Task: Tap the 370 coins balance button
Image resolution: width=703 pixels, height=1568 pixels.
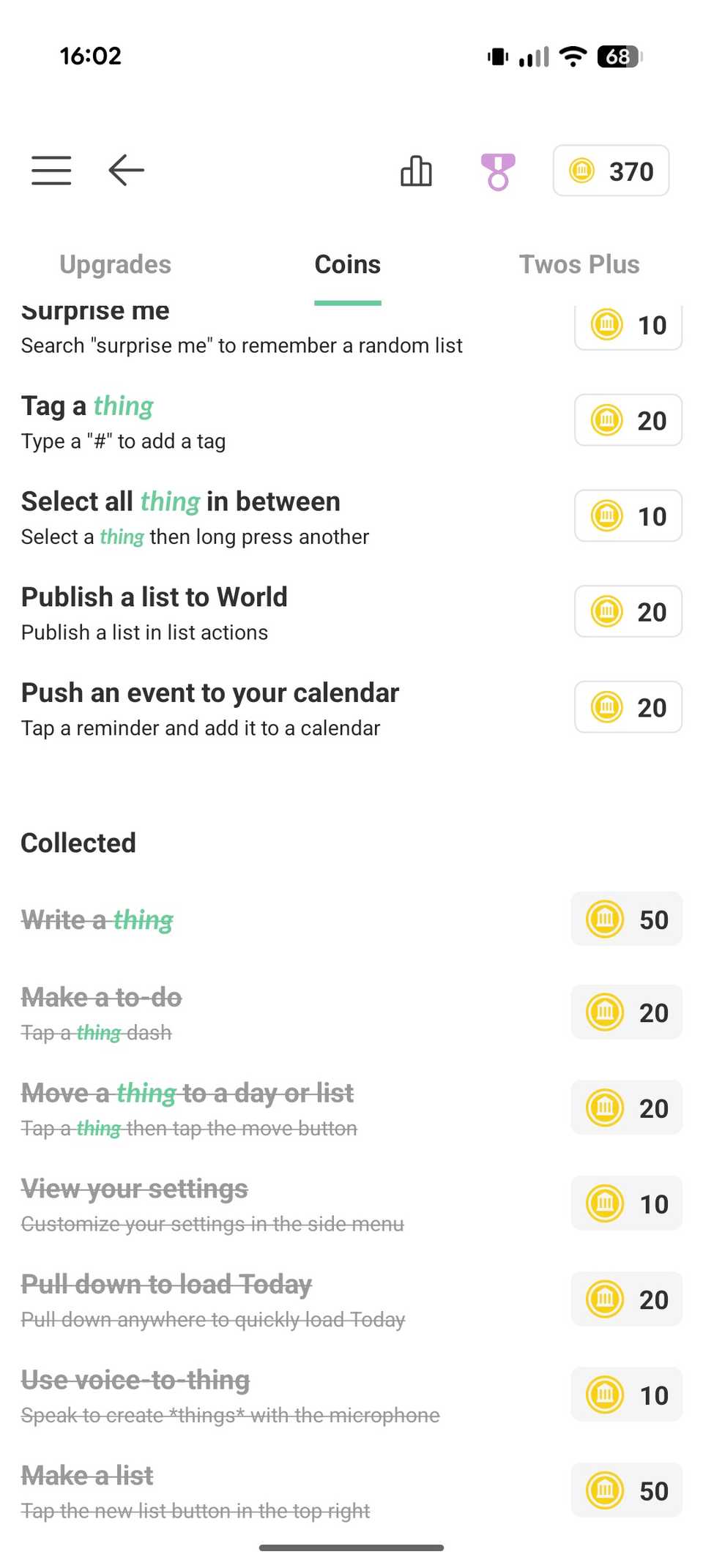Action: pos(611,171)
